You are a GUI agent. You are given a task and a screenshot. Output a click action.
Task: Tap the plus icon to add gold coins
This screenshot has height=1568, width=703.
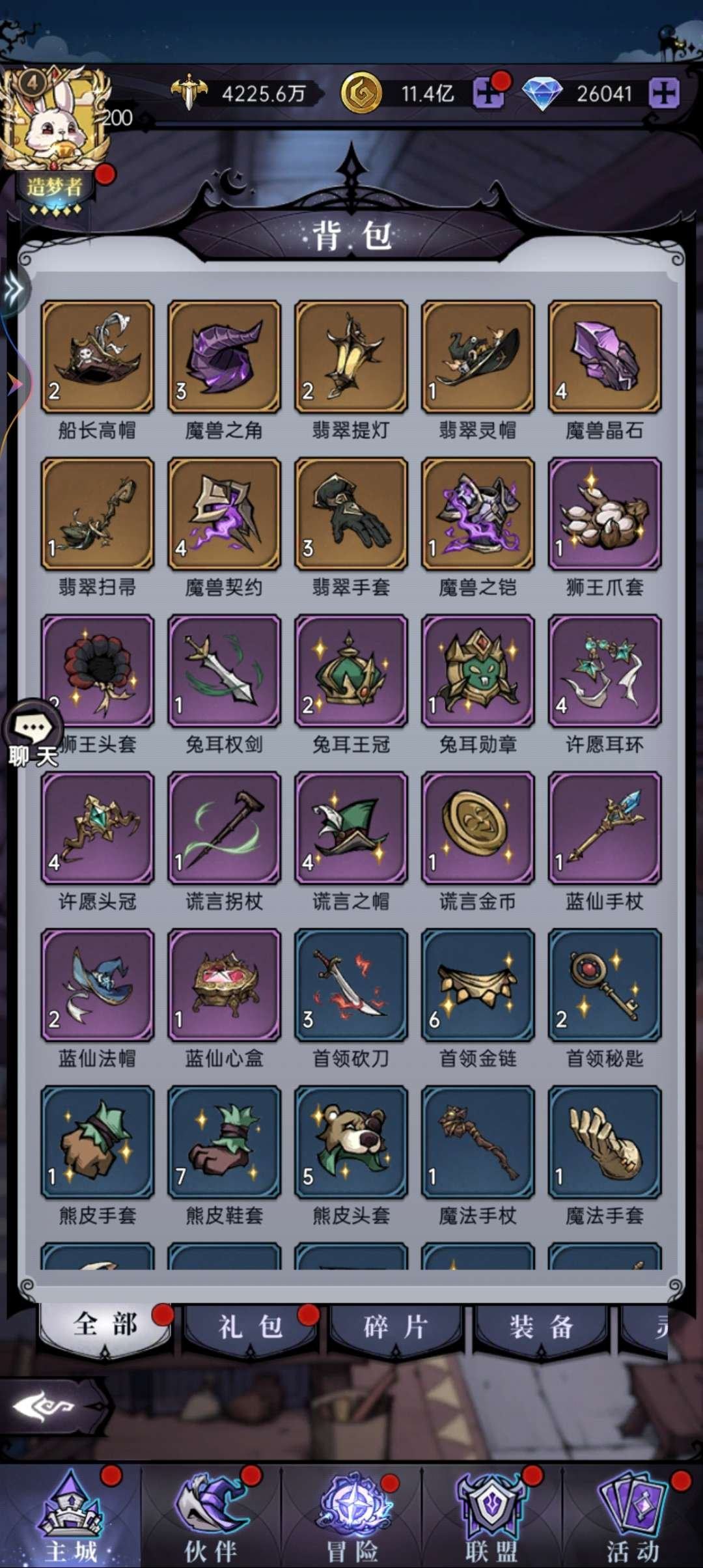point(488,94)
